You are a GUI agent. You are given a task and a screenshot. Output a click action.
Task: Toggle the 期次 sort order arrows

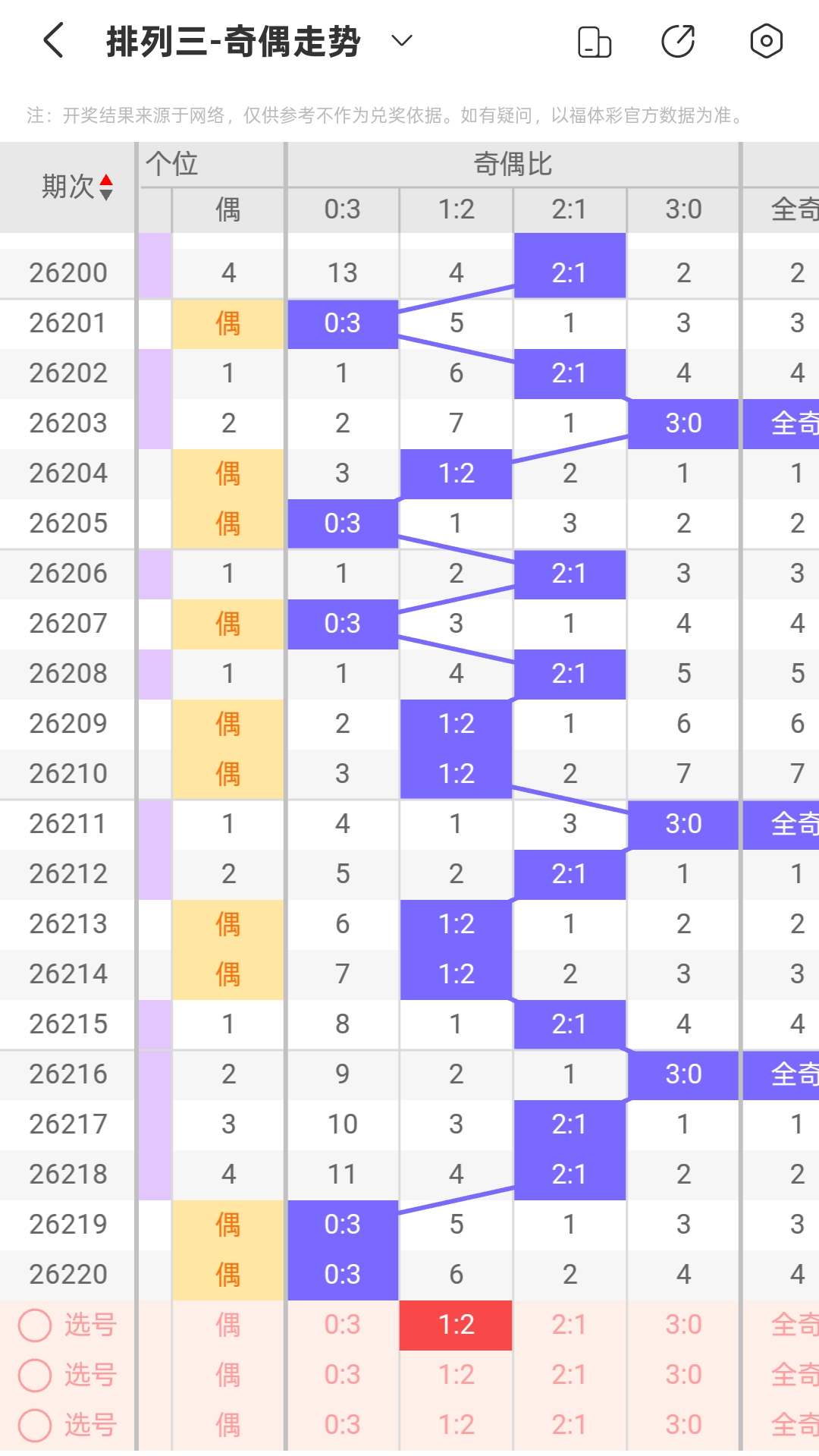click(106, 187)
